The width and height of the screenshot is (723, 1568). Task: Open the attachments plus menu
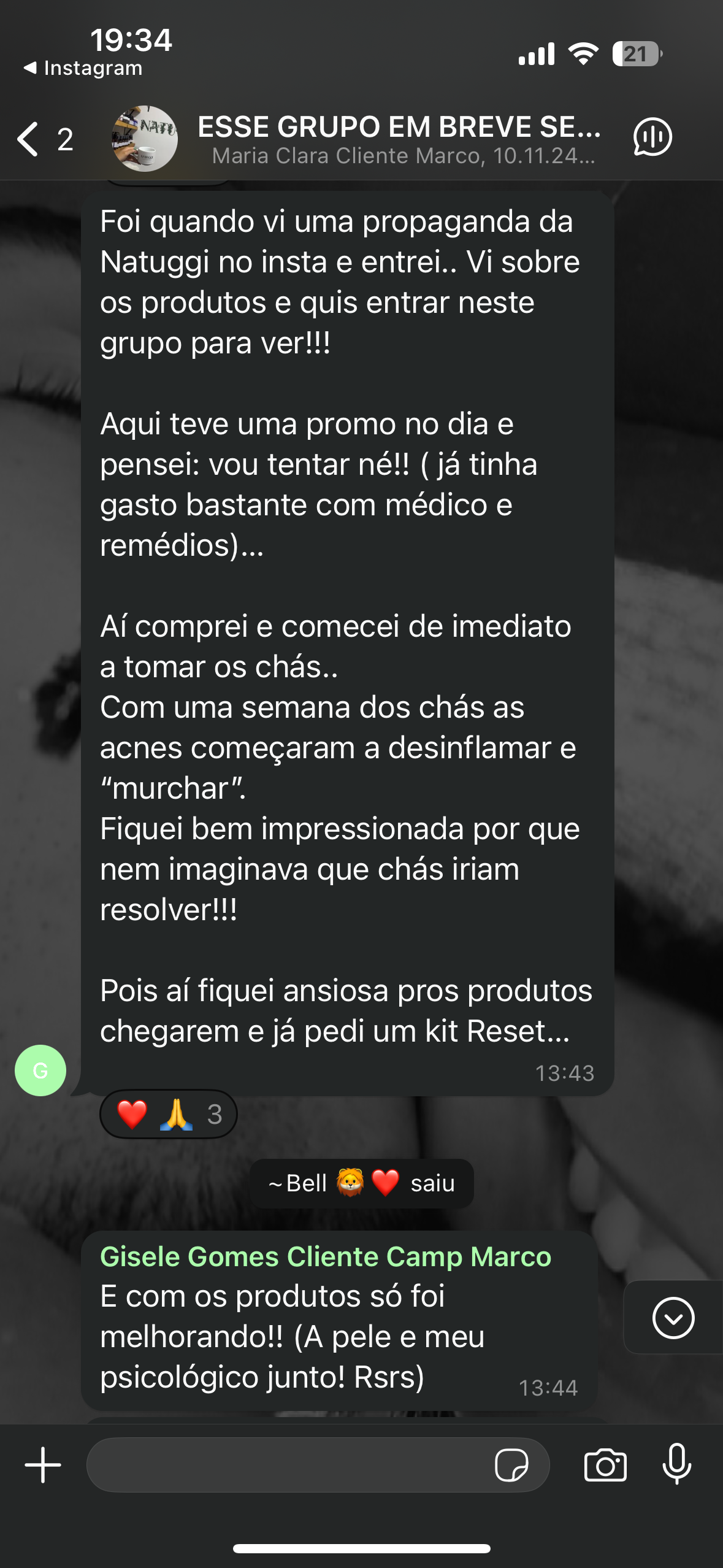pyautogui.click(x=43, y=1465)
